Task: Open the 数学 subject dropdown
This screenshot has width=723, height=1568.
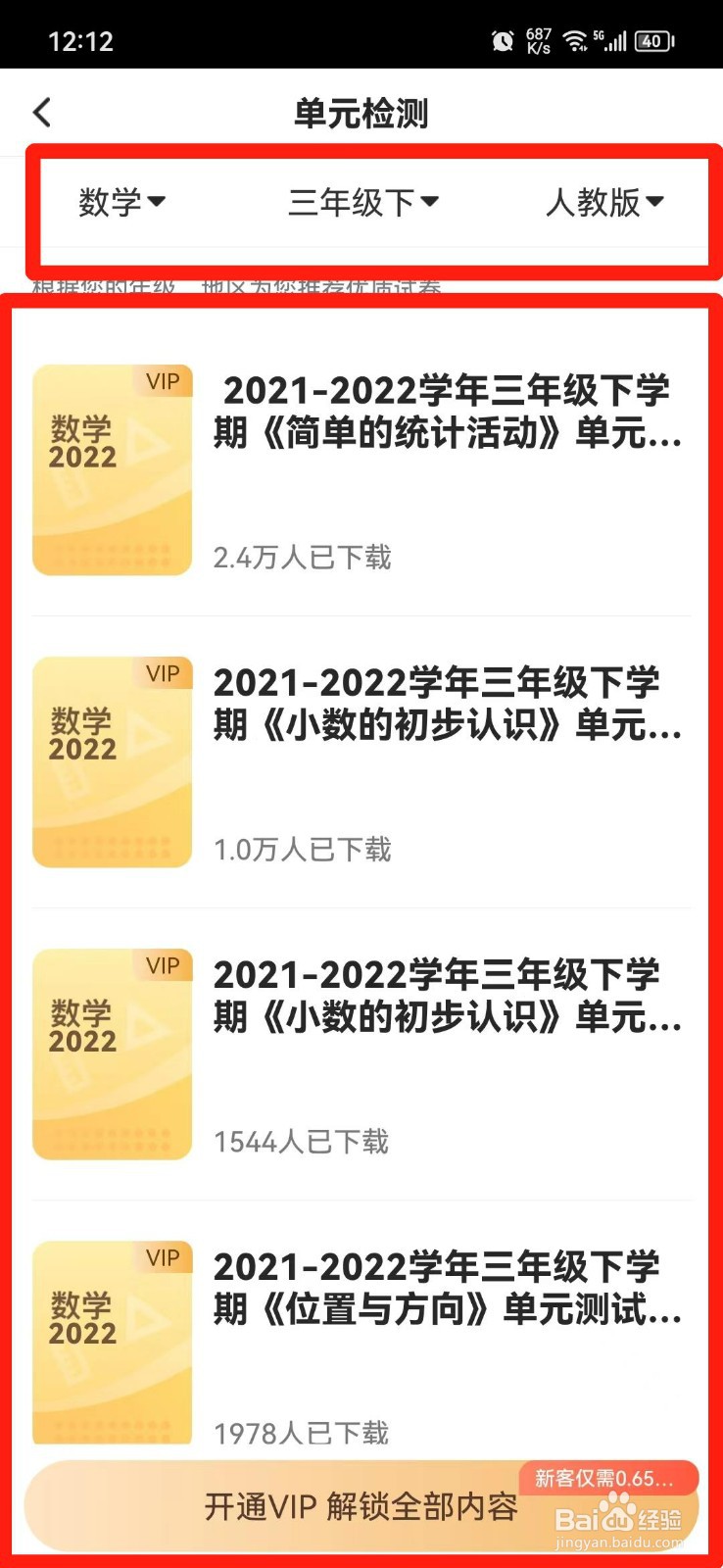Action: (121, 203)
